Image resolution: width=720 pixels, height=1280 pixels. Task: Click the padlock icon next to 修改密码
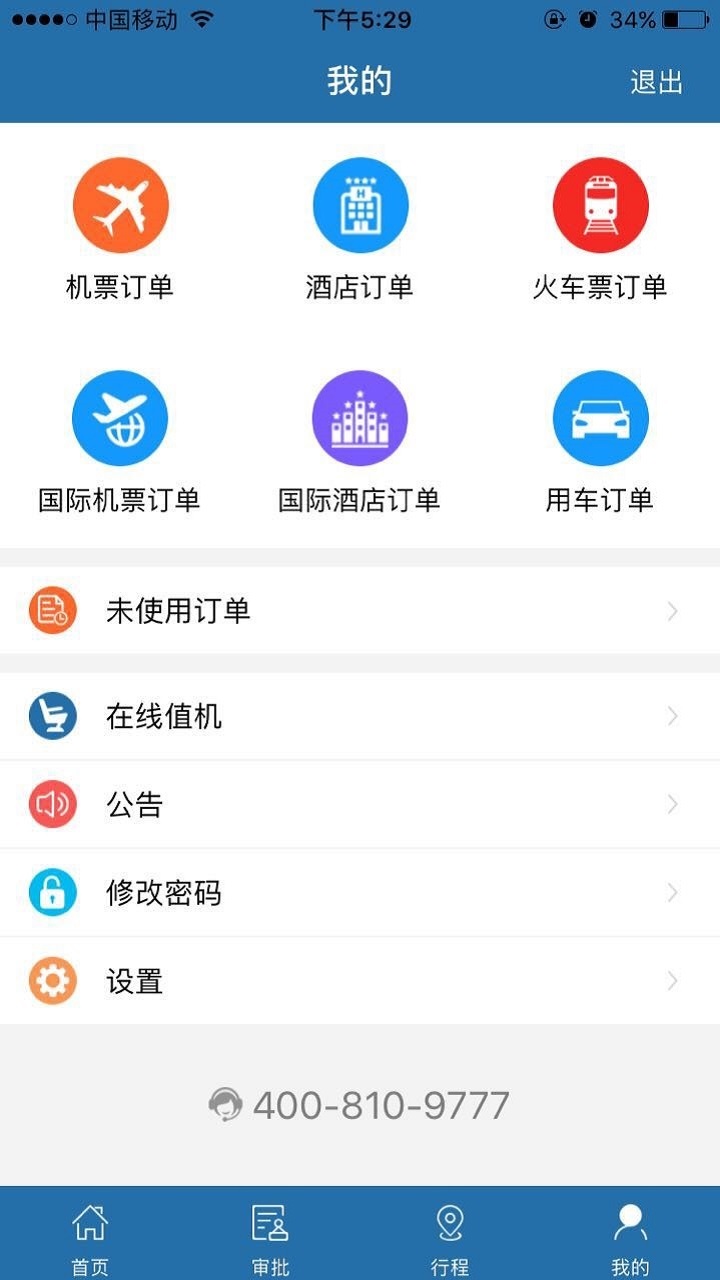tap(52, 892)
